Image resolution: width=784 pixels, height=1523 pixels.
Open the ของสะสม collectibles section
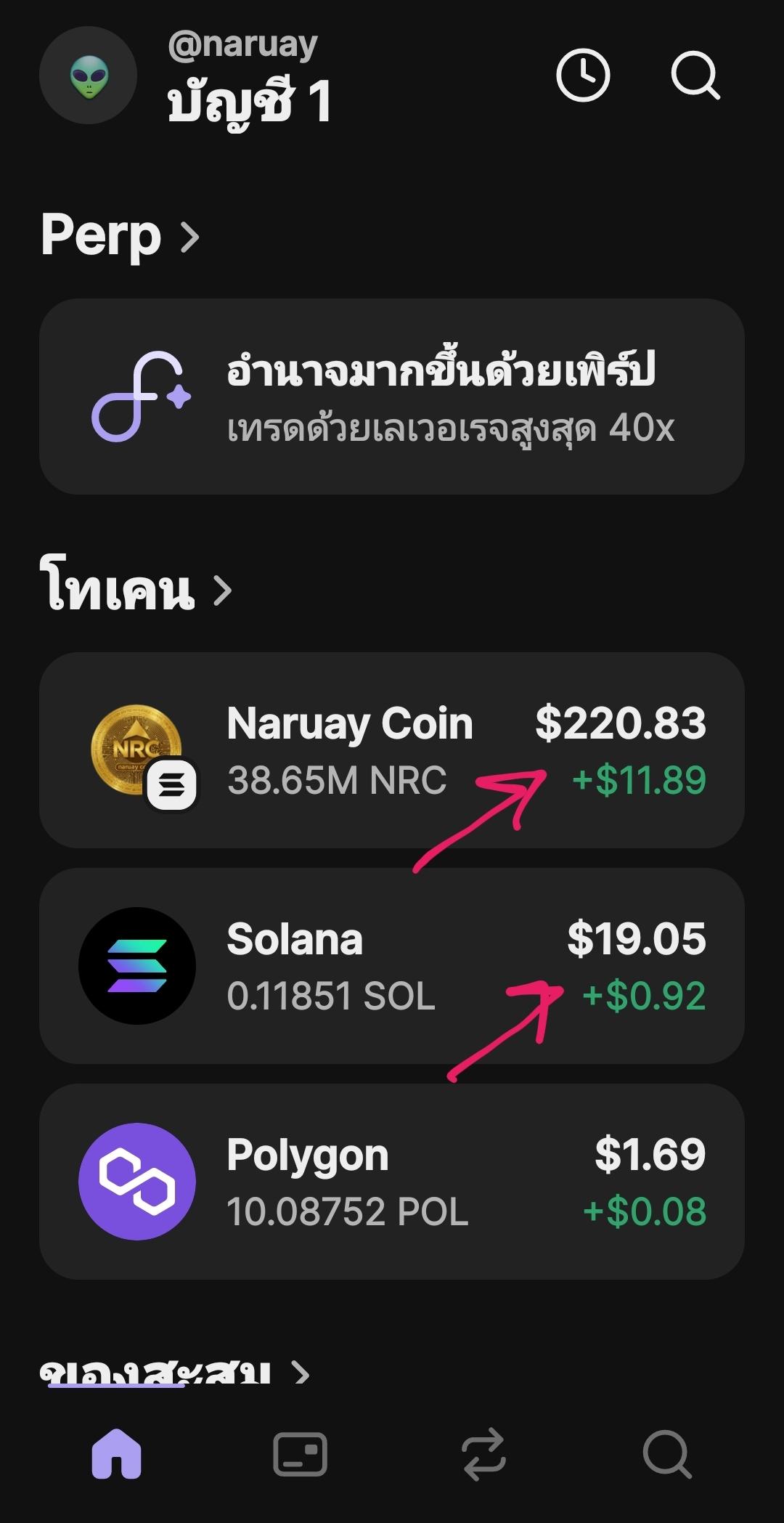174,1373
